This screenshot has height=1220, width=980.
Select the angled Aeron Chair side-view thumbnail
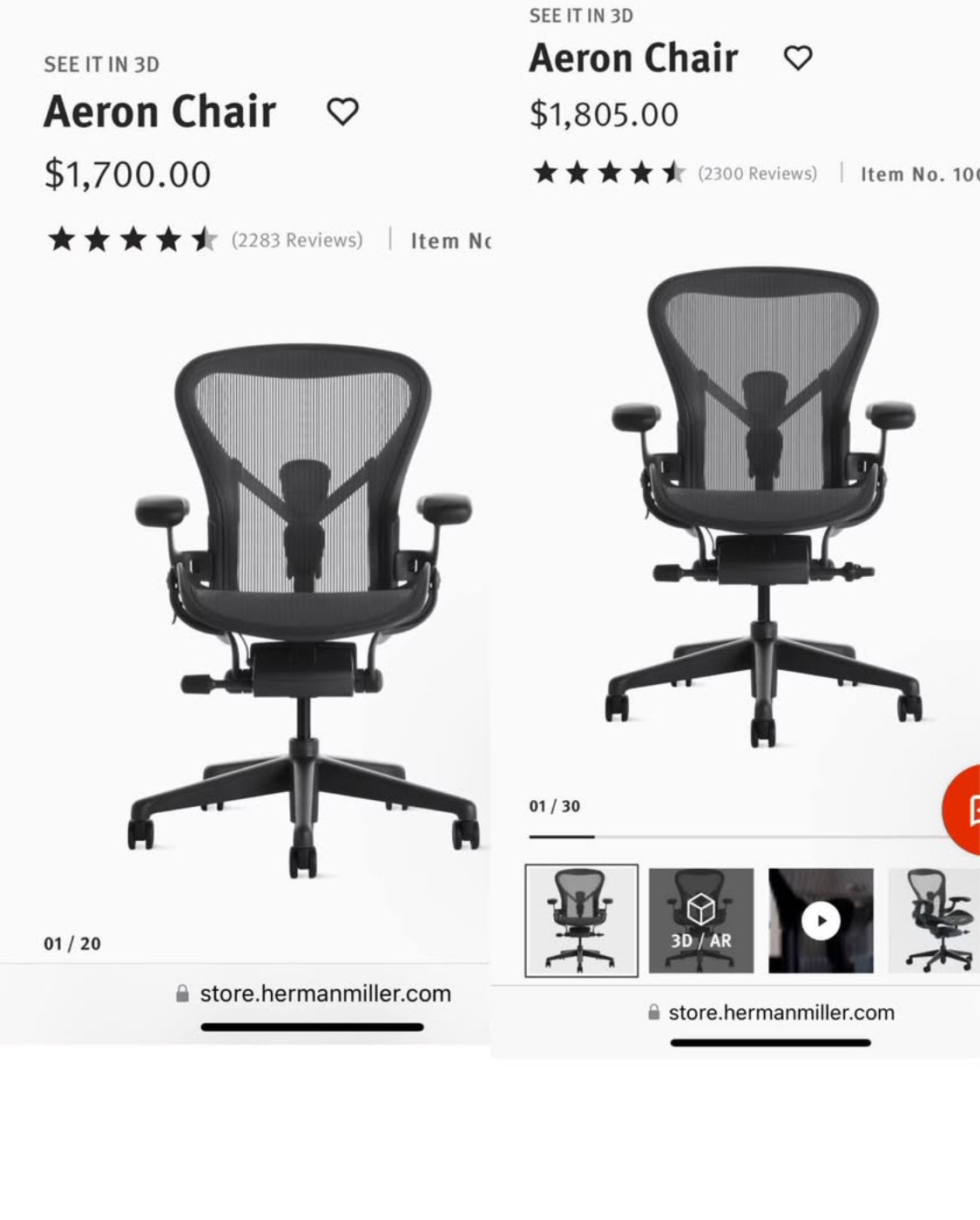939,918
